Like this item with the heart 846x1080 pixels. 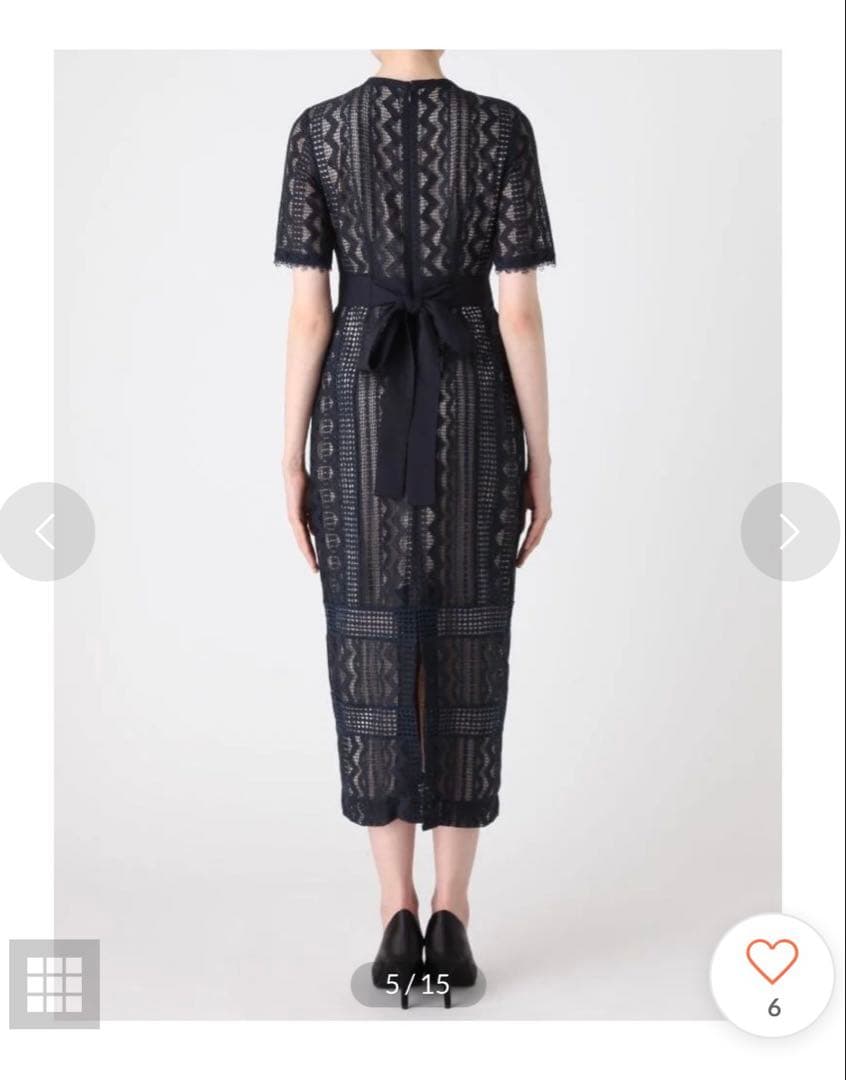pos(772,963)
